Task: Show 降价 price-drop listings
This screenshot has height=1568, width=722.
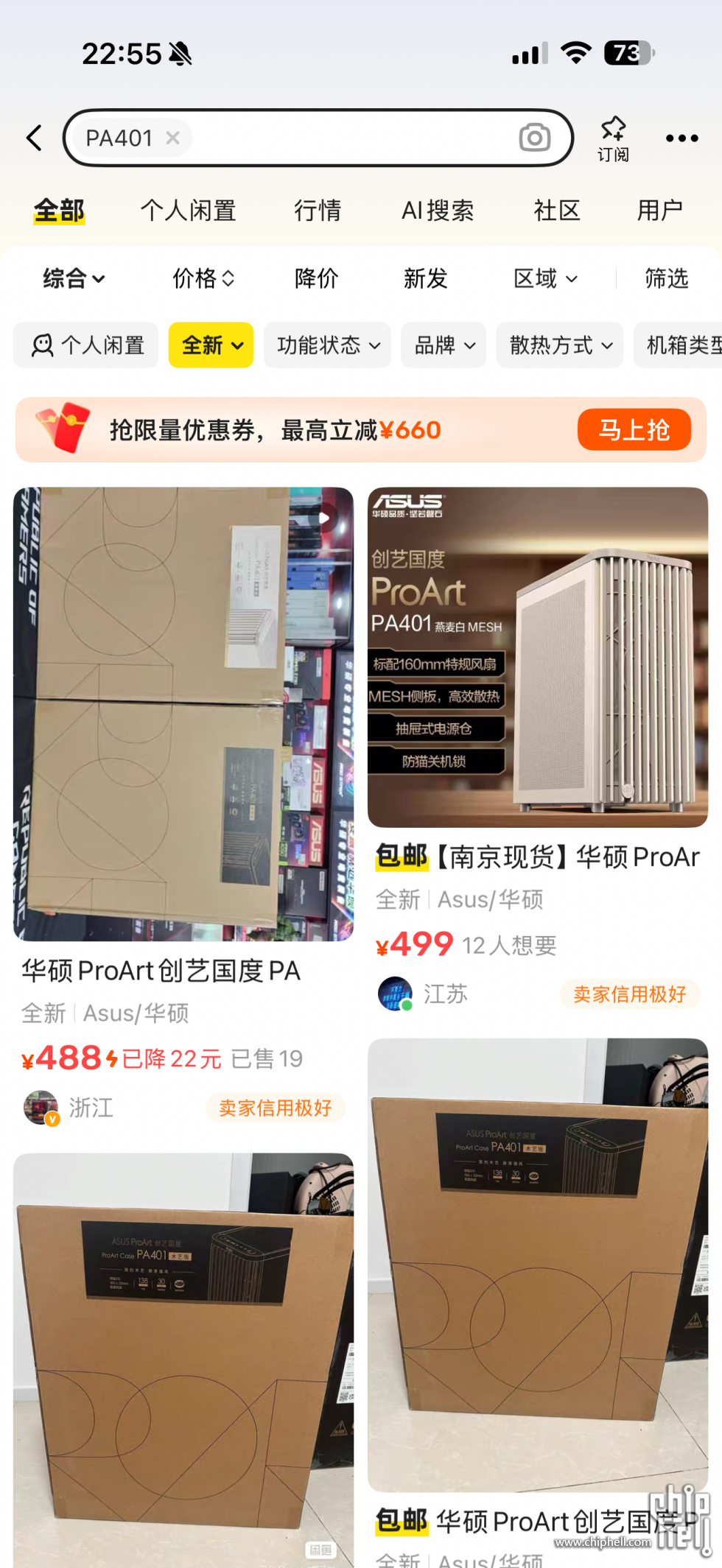Action: (x=316, y=278)
